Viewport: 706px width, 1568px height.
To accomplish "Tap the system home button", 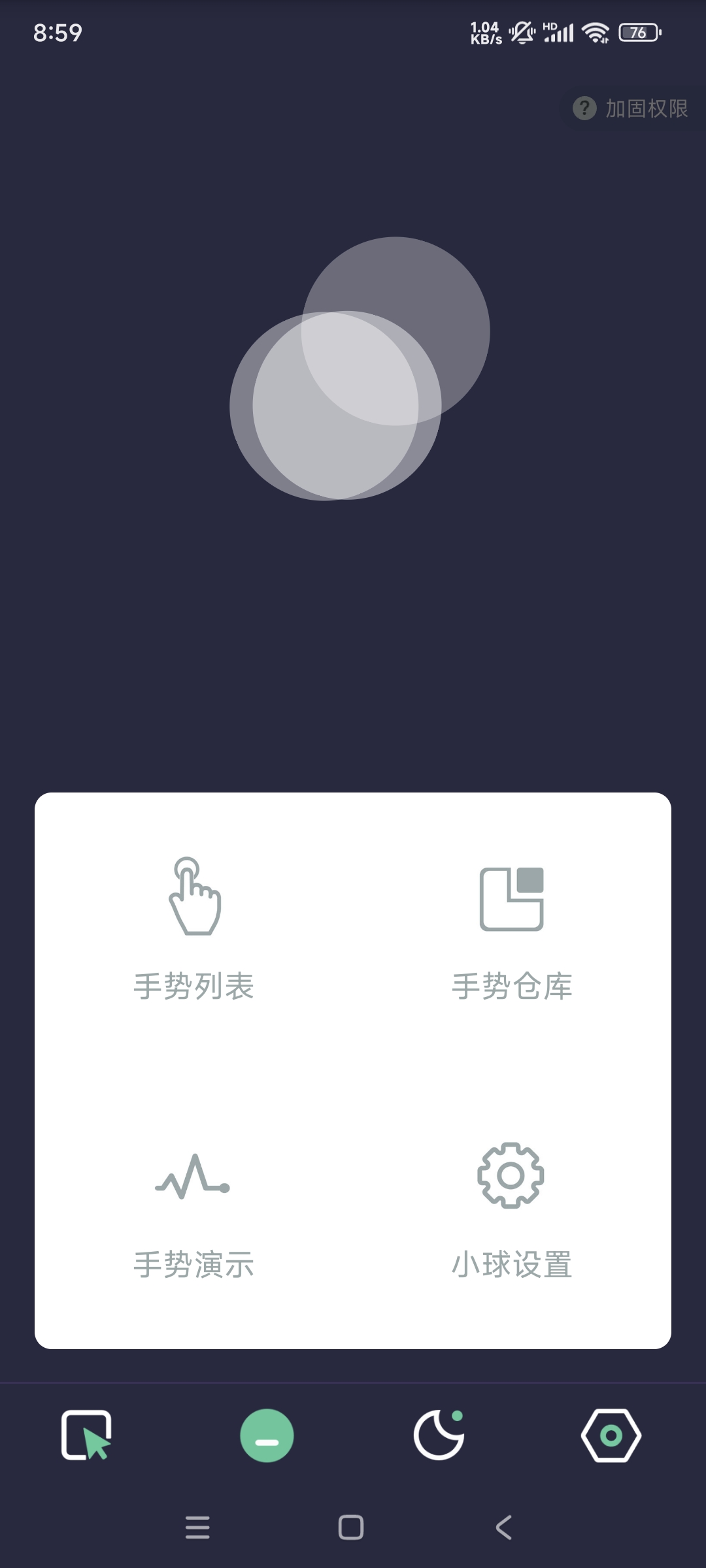I will pyautogui.click(x=351, y=1527).
